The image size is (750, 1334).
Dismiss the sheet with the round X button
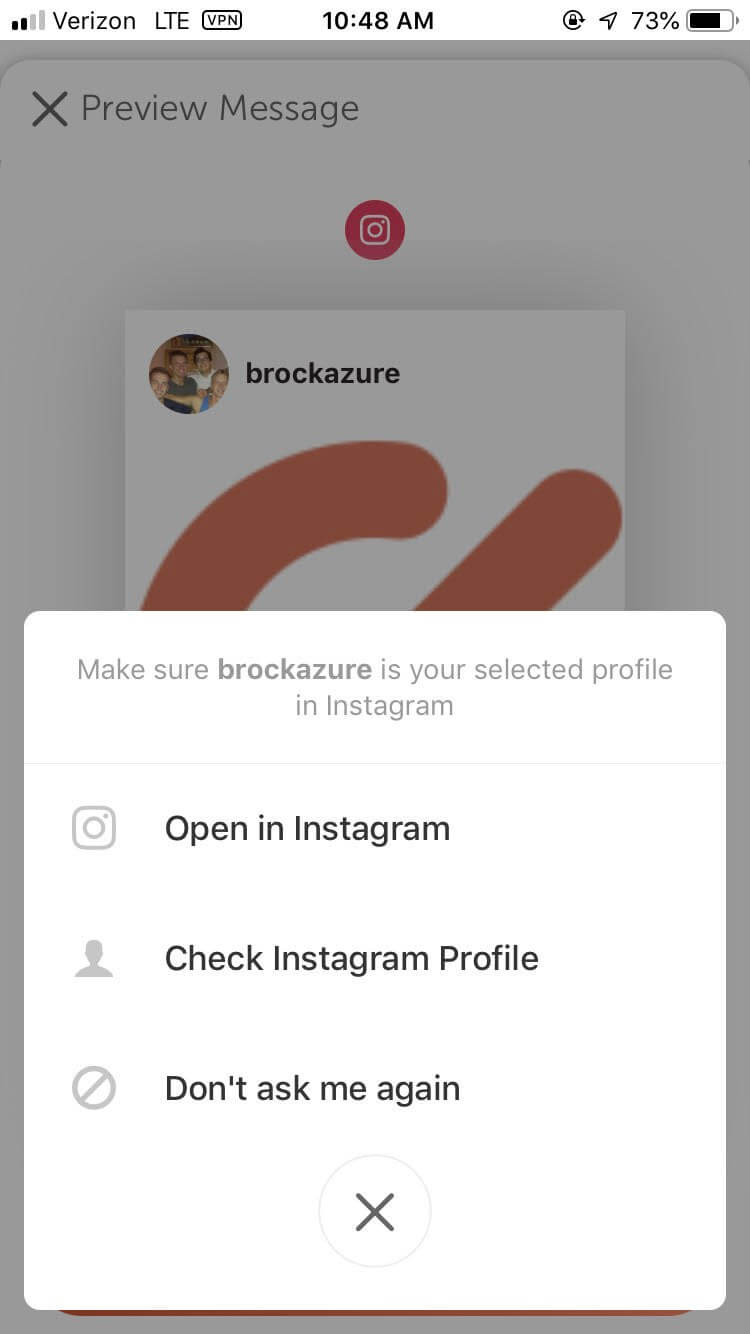point(375,1212)
